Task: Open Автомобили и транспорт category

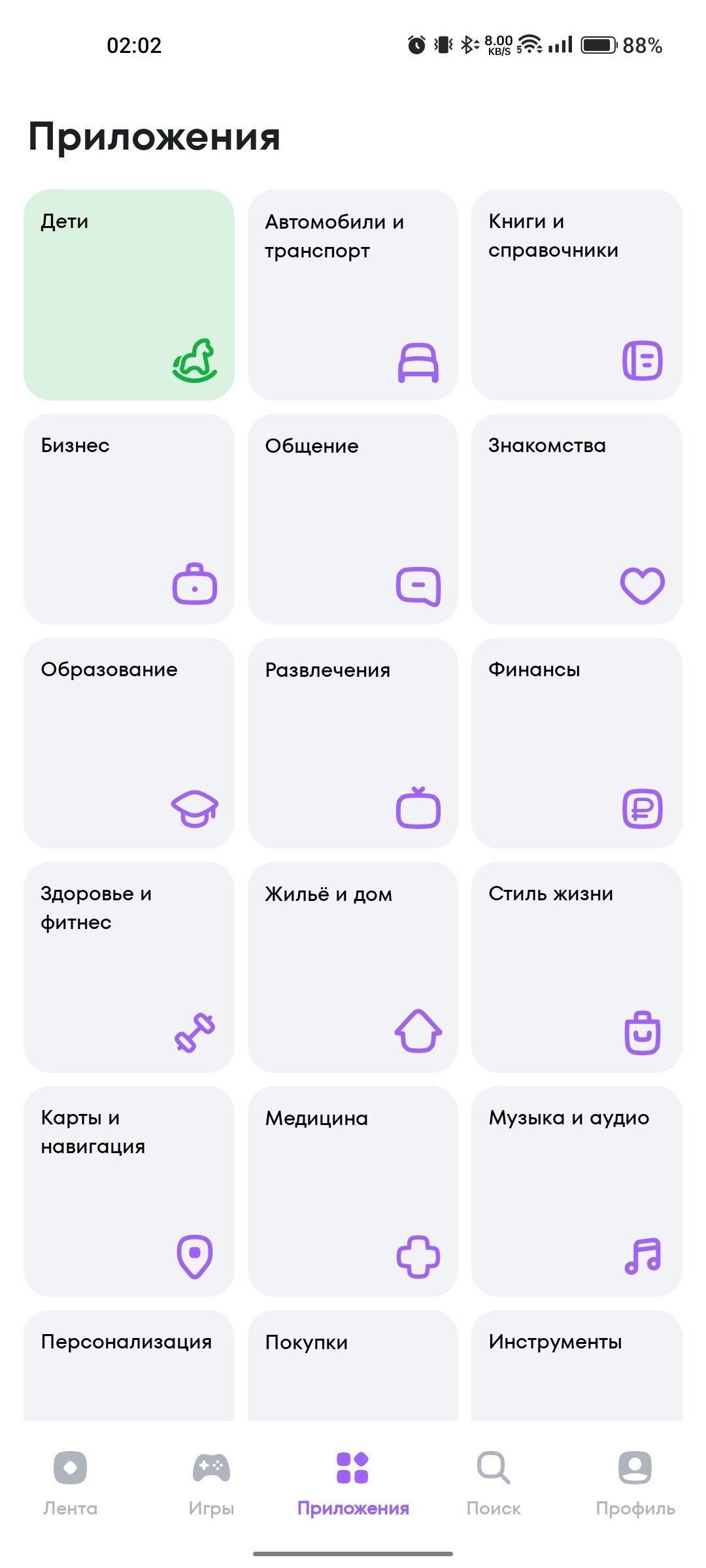Action: click(353, 295)
